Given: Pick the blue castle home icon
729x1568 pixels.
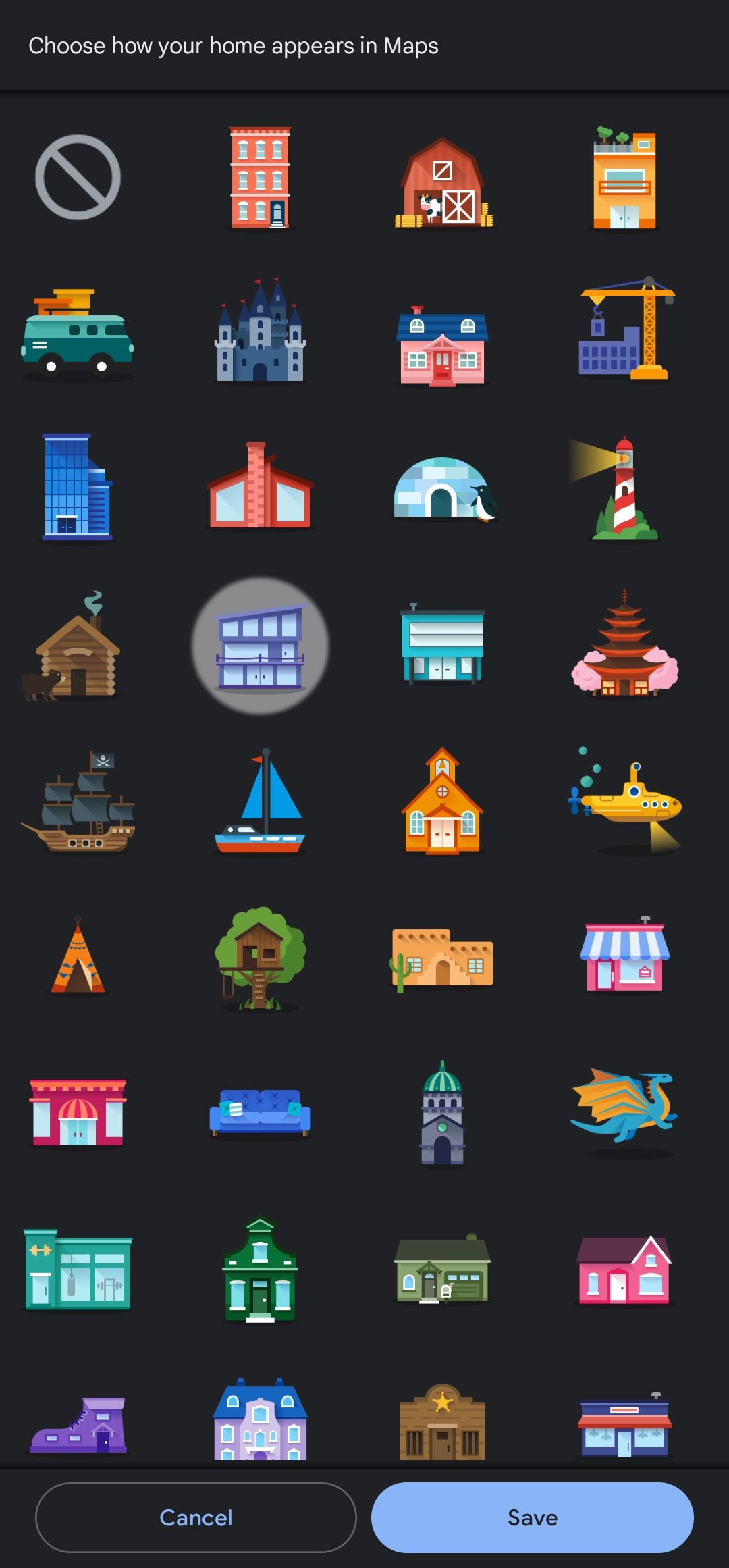Looking at the screenshot, I should tap(260, 332).
